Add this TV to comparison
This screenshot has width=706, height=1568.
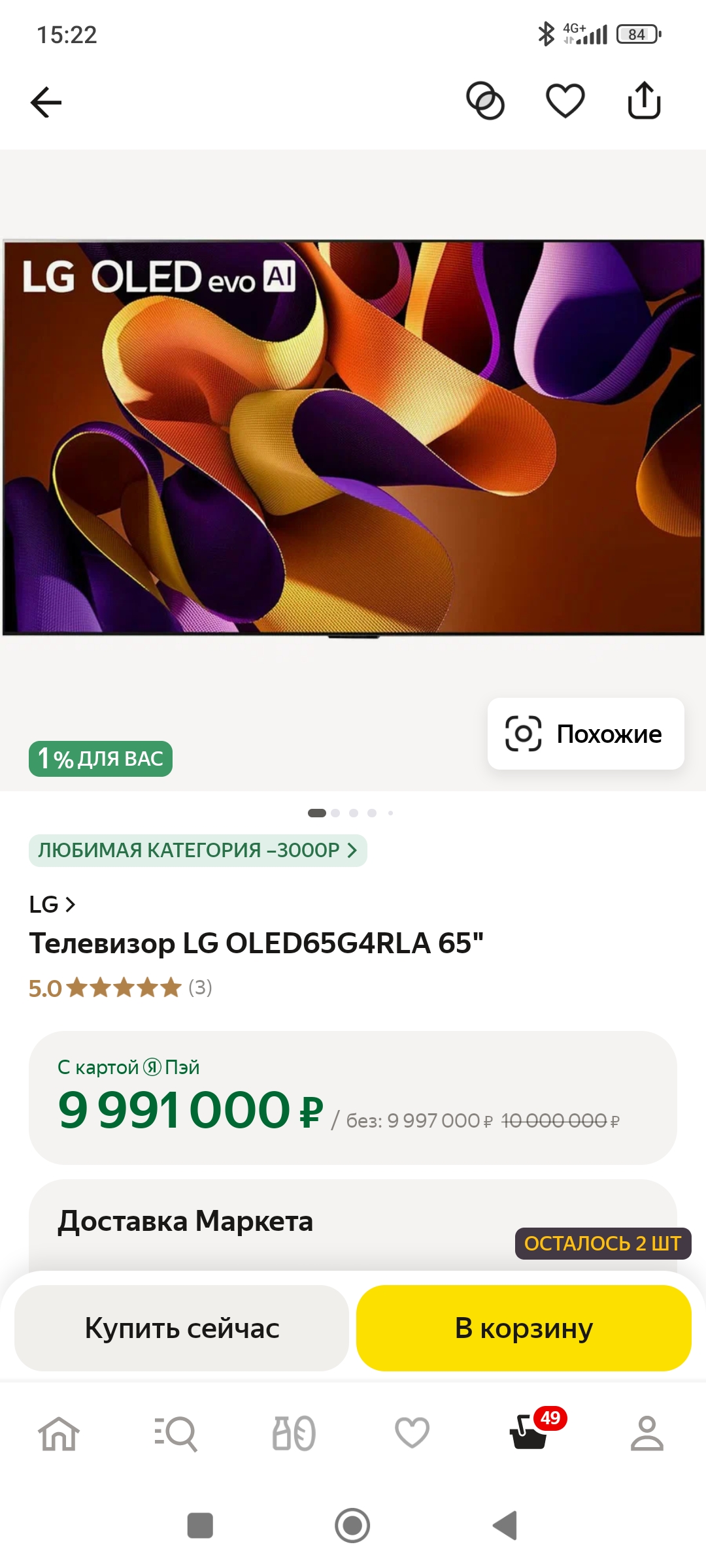click(x=485, y=101)
